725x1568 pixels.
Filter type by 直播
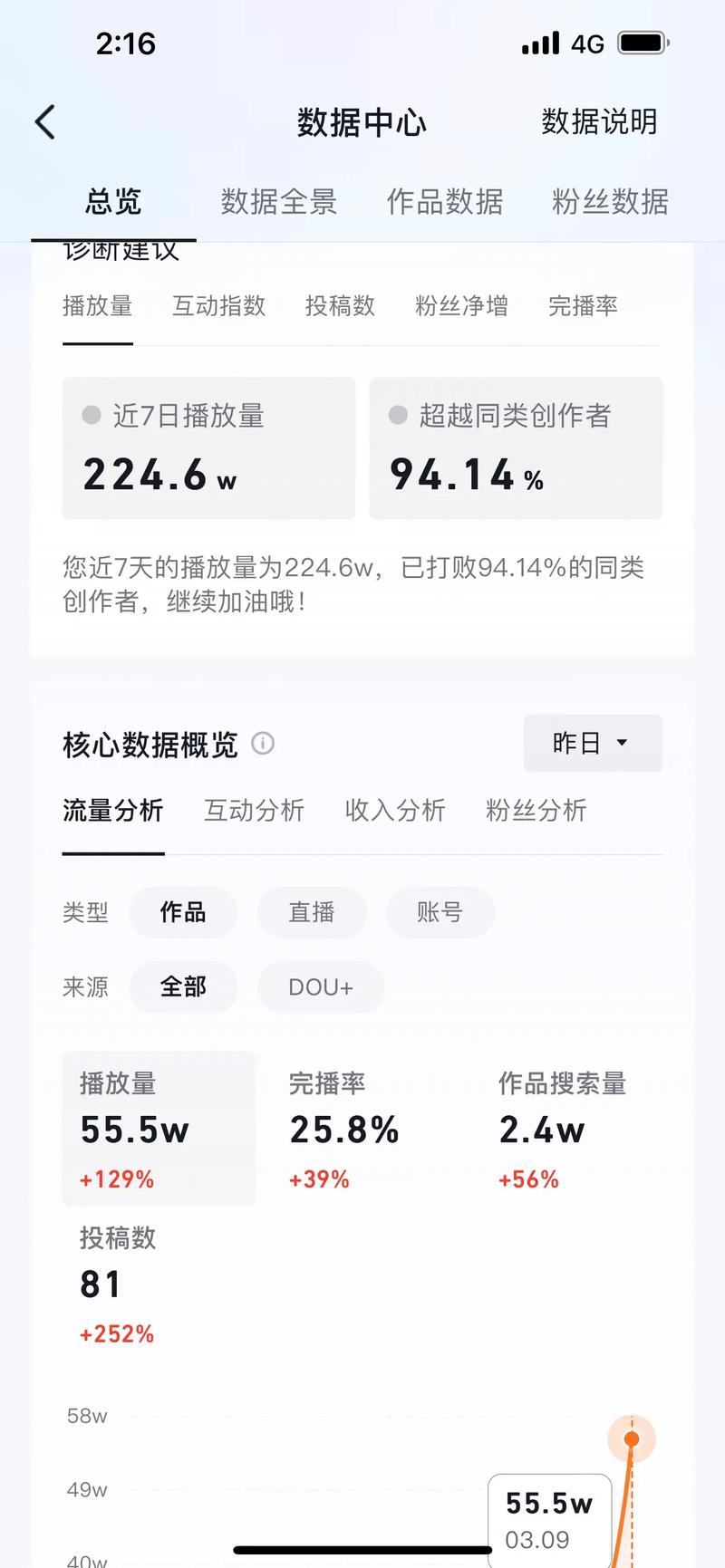tap(312, 911)
